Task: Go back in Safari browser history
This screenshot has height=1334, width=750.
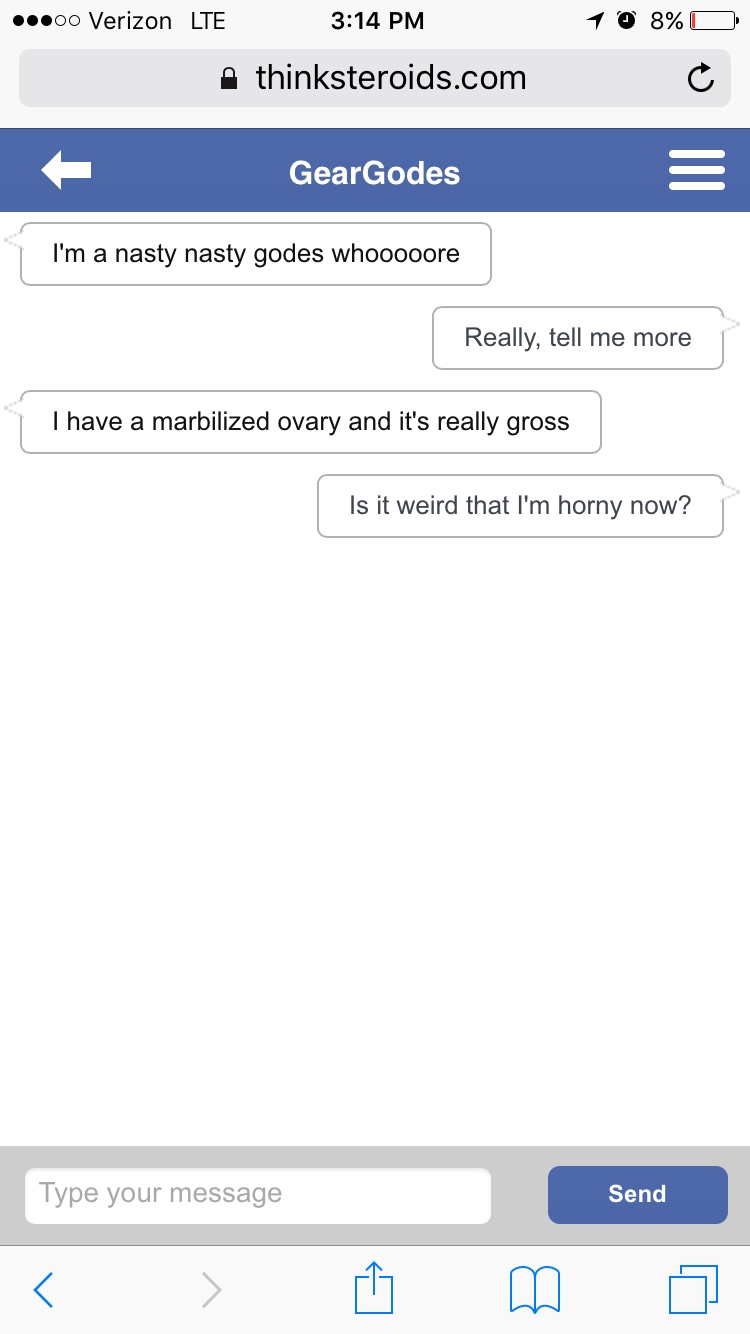Action: coord(43,1290)
